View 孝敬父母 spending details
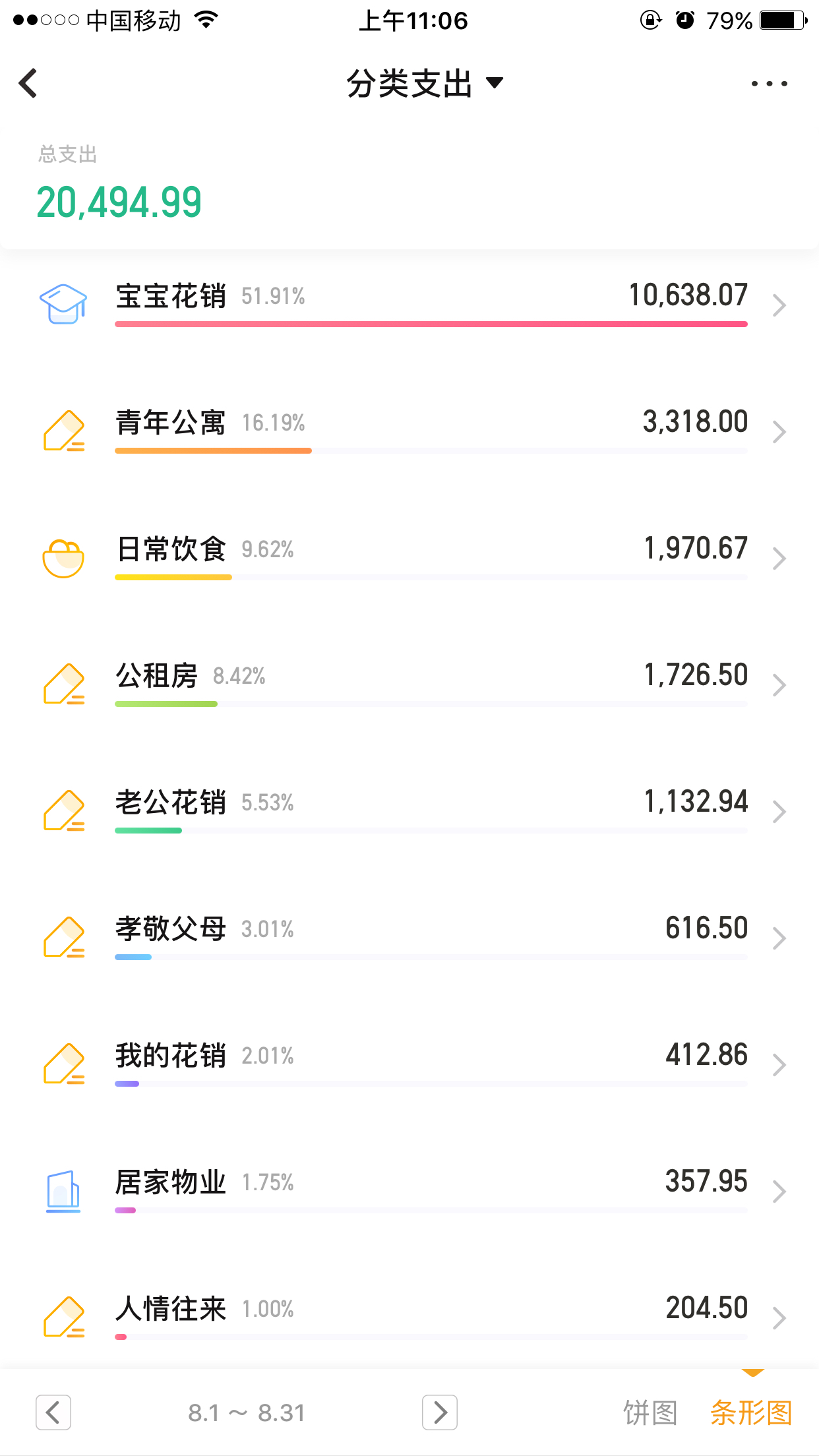Screen dimensions: 819x1456 [409, 938]
